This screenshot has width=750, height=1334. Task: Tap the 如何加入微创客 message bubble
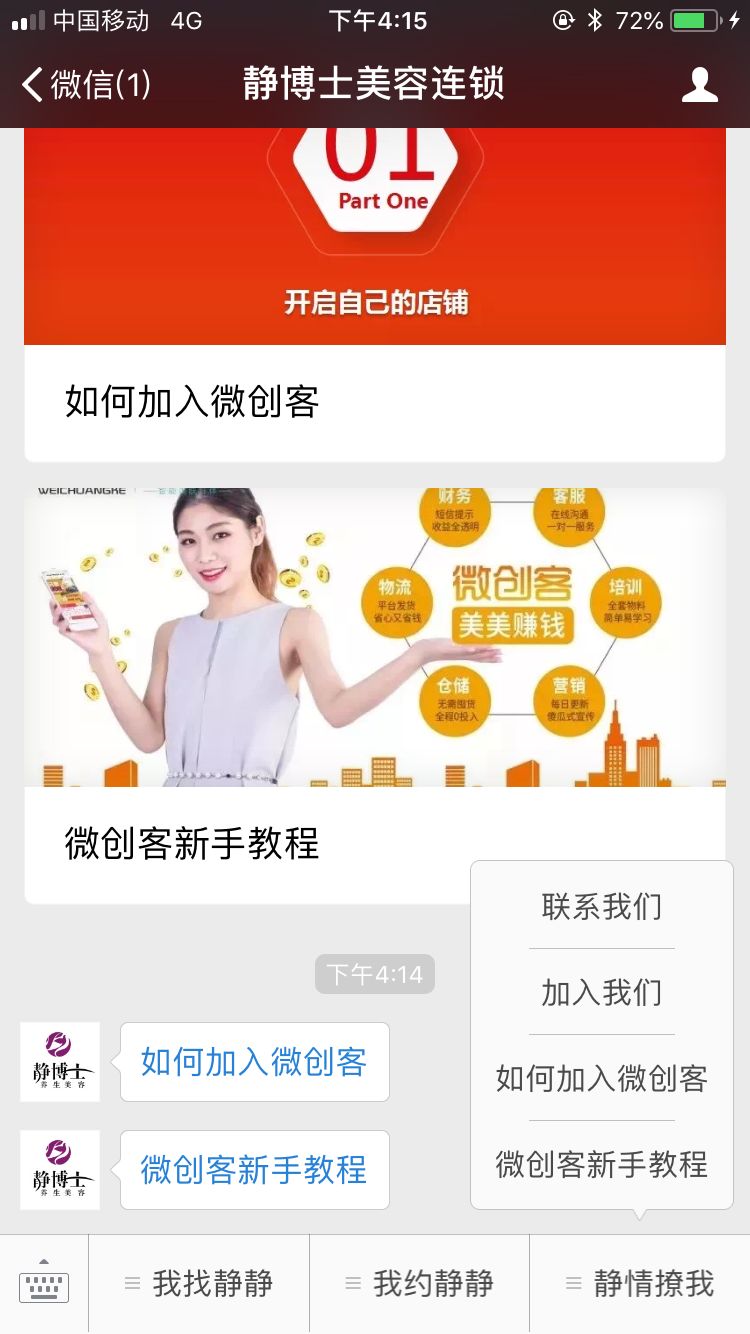254,1062
